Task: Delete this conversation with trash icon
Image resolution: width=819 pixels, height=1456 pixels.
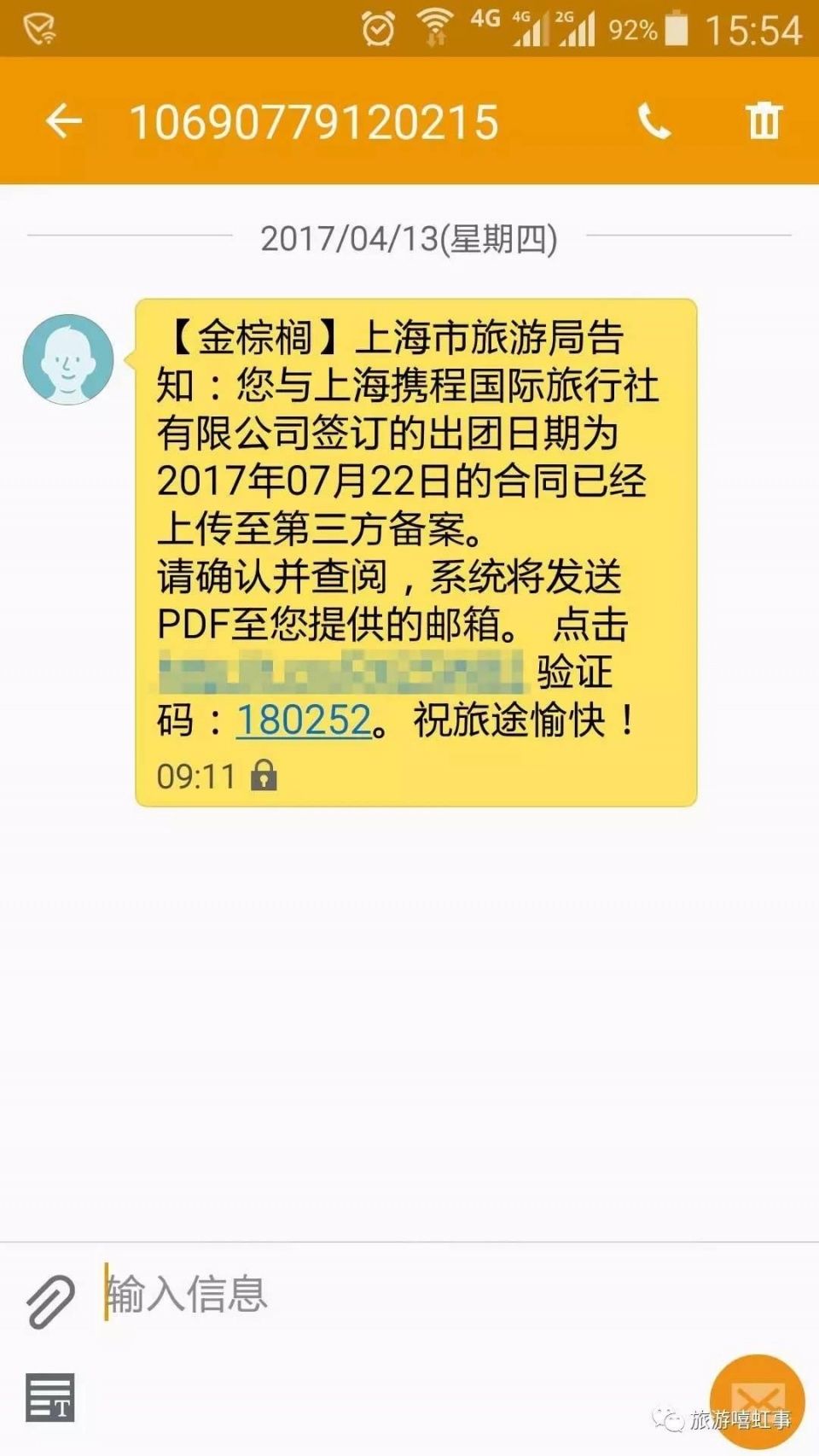Action: click(764, 120)
